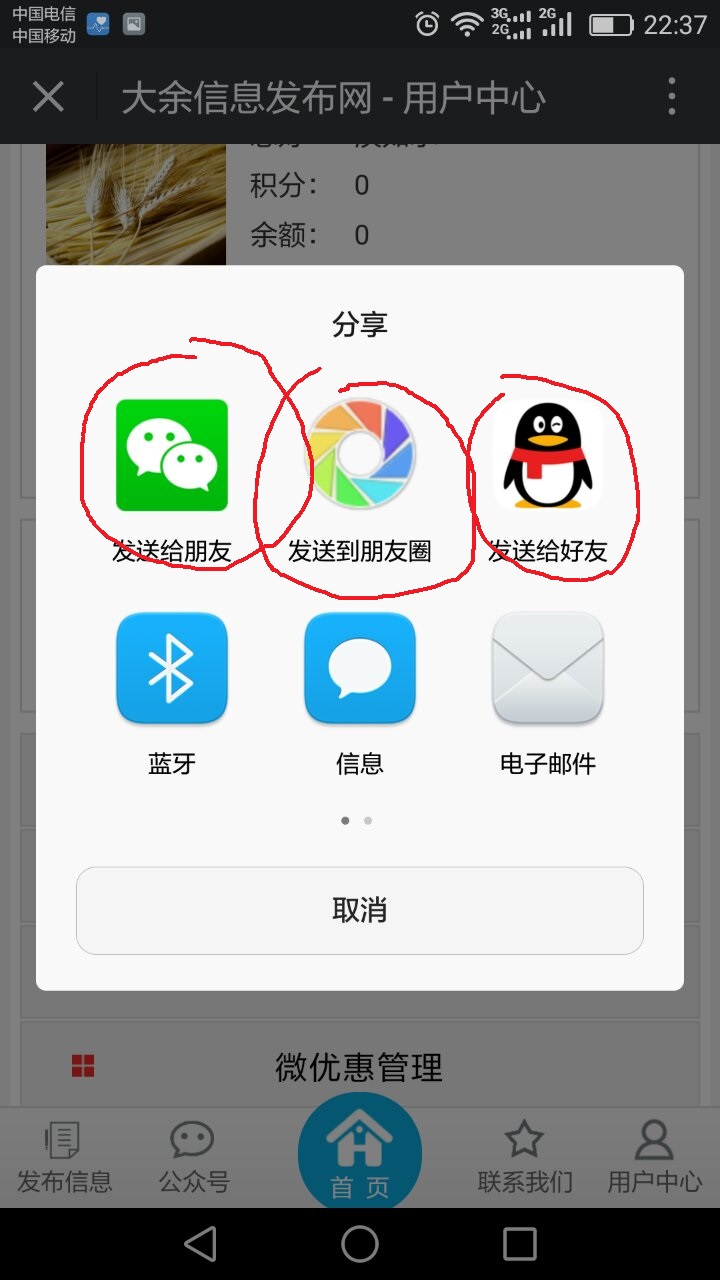This screenshot has height=1280, width=720.
Task: Go to the system home screen
Action: (360, 1244)
